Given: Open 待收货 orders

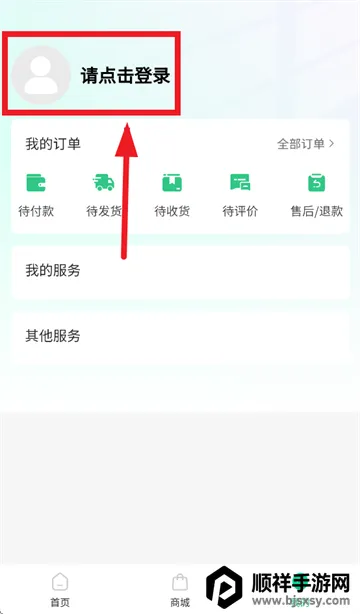Looking at the screenshot, I should coord(172,195).
